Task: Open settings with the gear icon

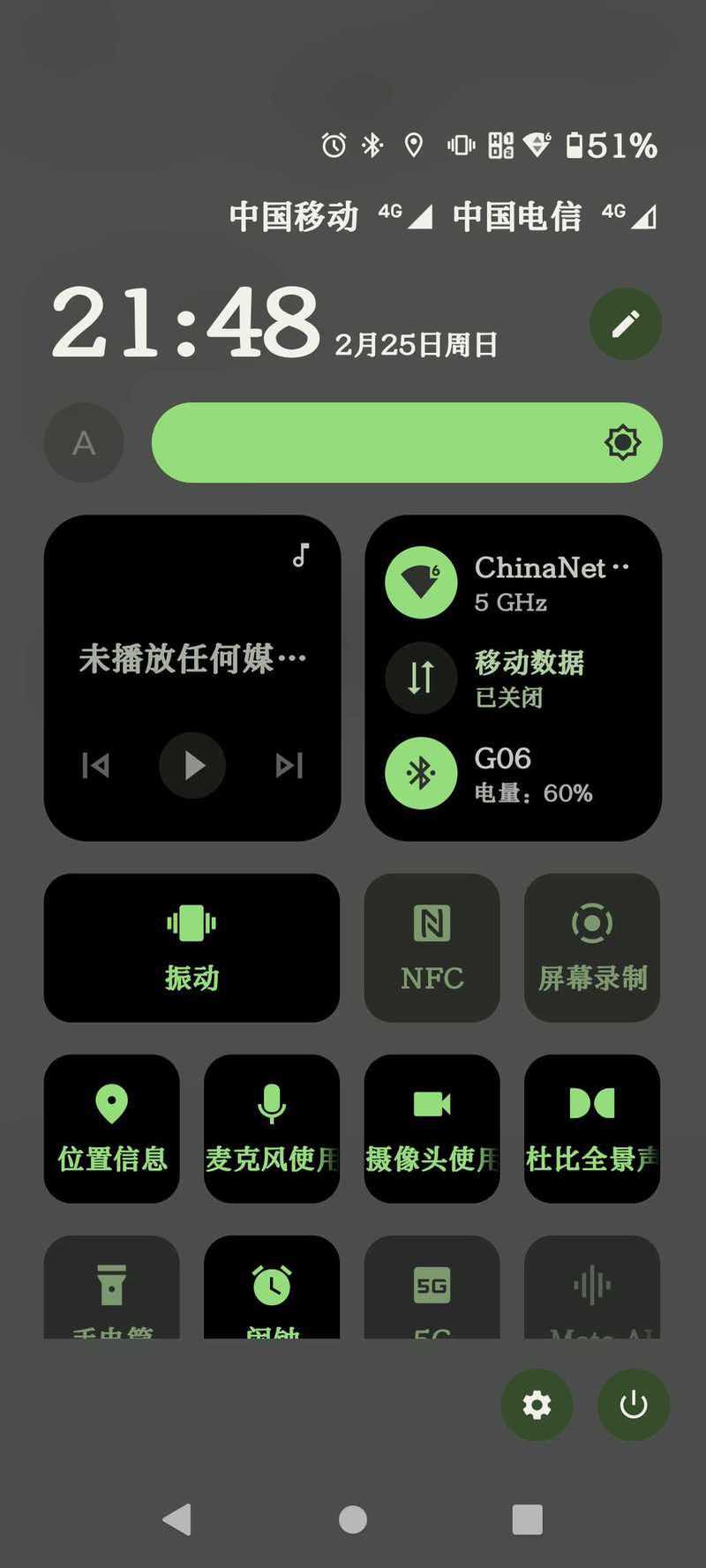Action: coord(537,1405)
